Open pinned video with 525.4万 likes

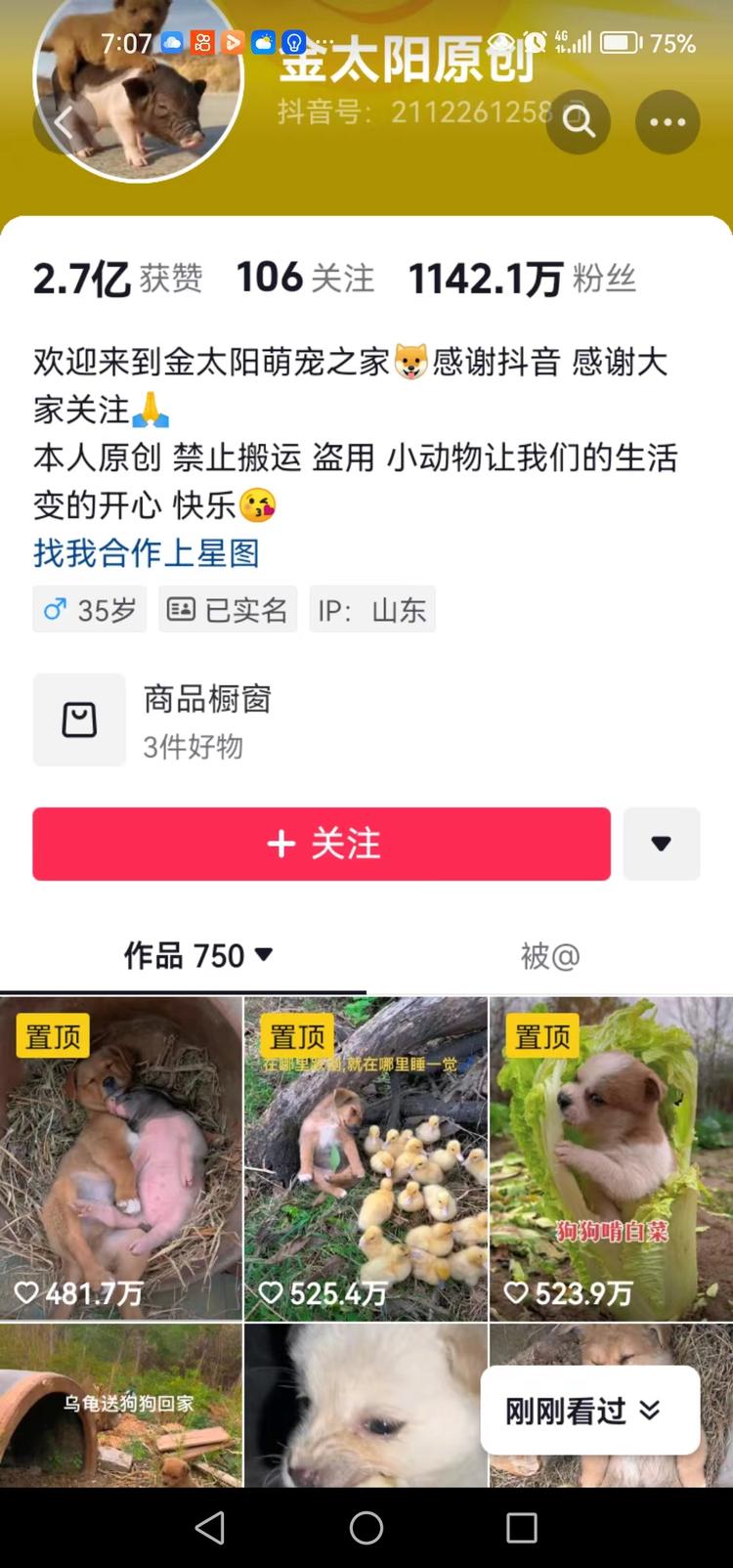click(x=366, y=1158)
